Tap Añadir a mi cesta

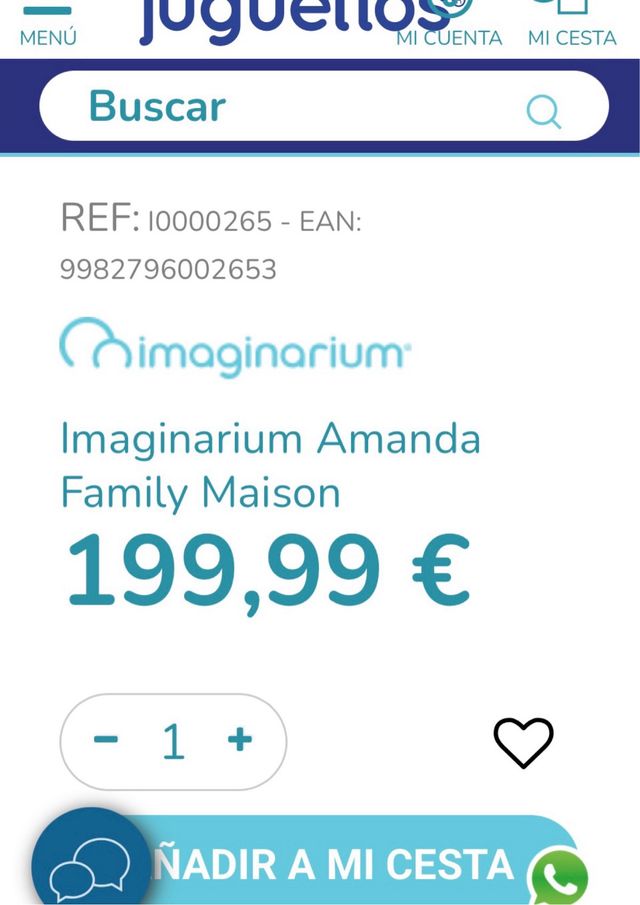[340, 862]
